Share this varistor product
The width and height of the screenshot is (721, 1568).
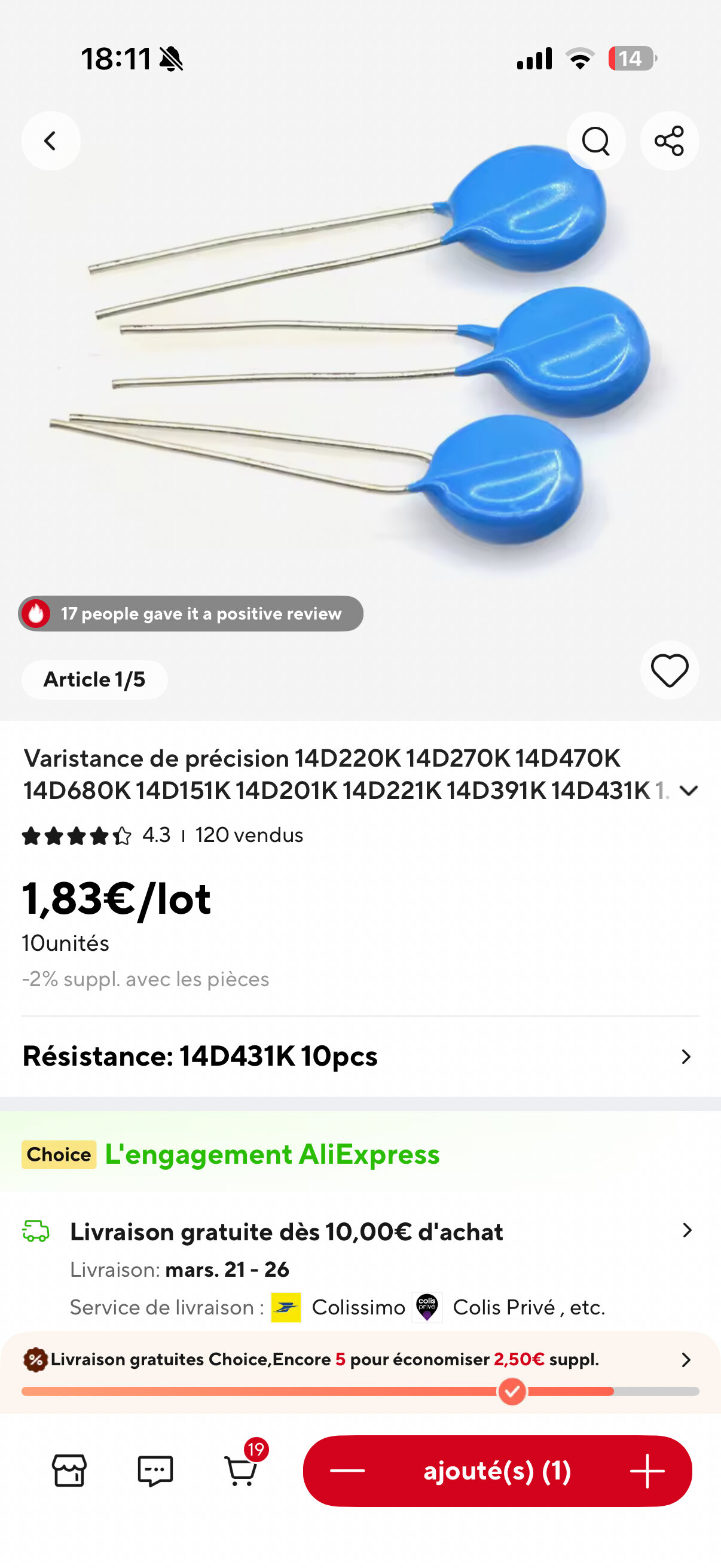tap(669, 141)
